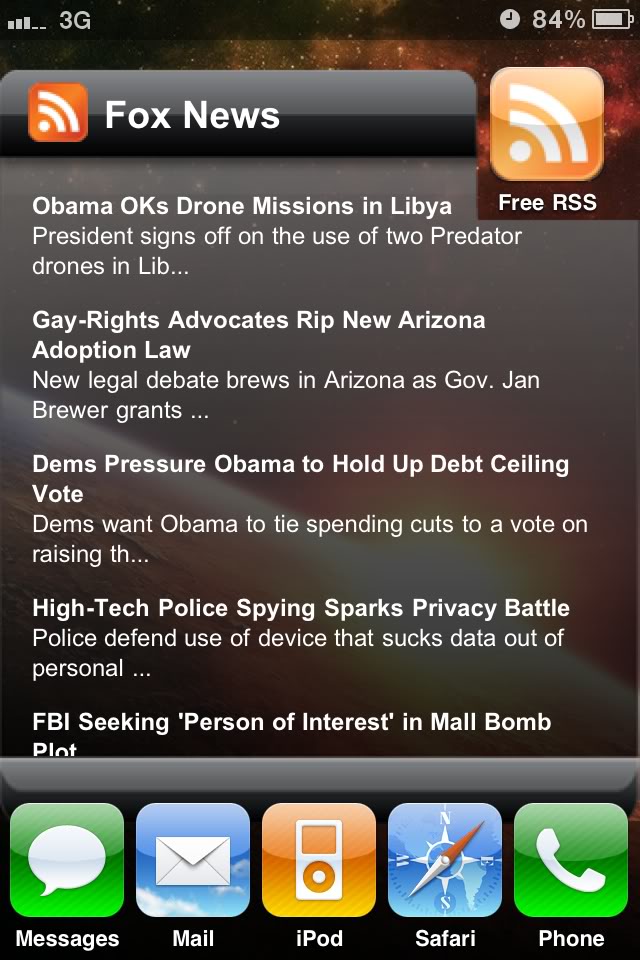Open the Debt Ceiling Vote headline
640x960 pixels.
click(x=300, y=478)
